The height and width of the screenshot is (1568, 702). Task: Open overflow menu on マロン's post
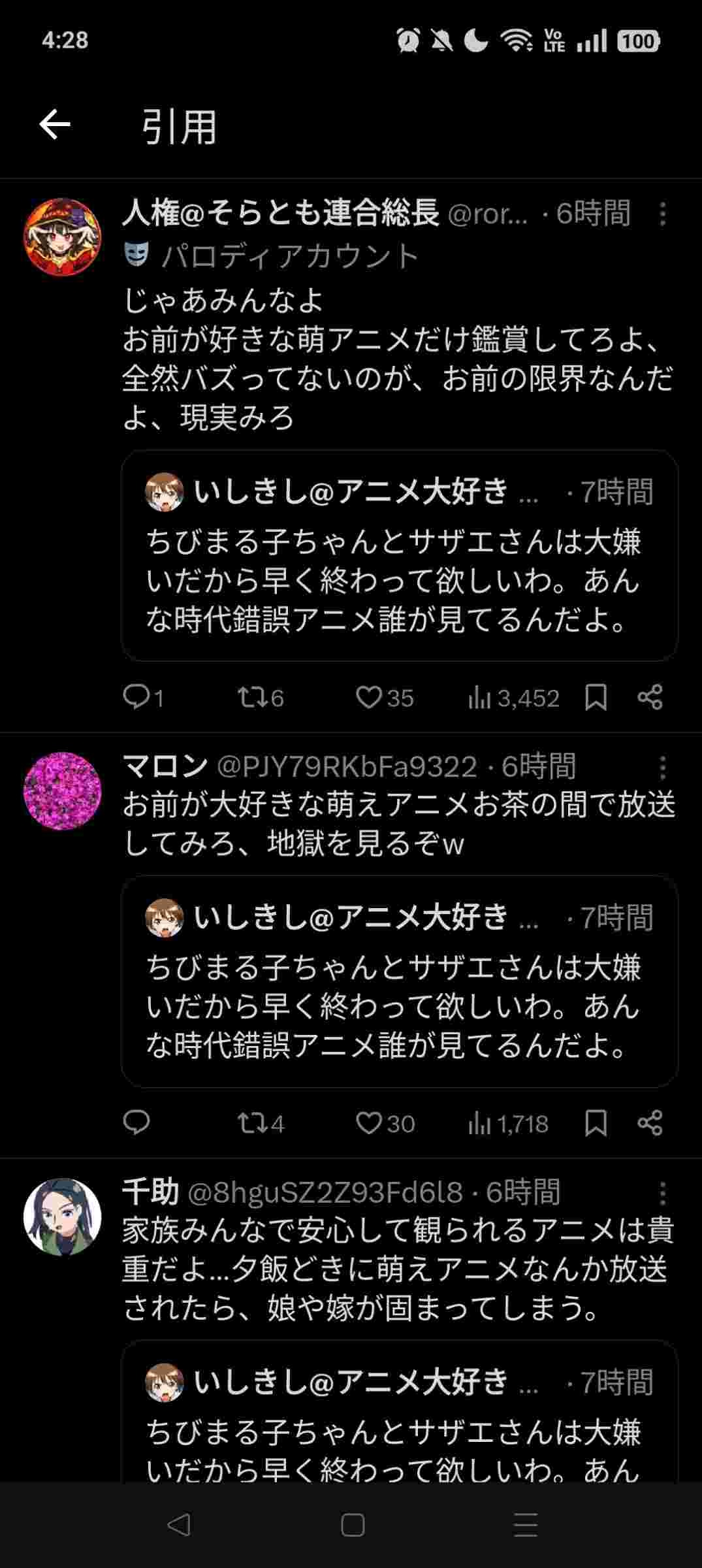662,768
